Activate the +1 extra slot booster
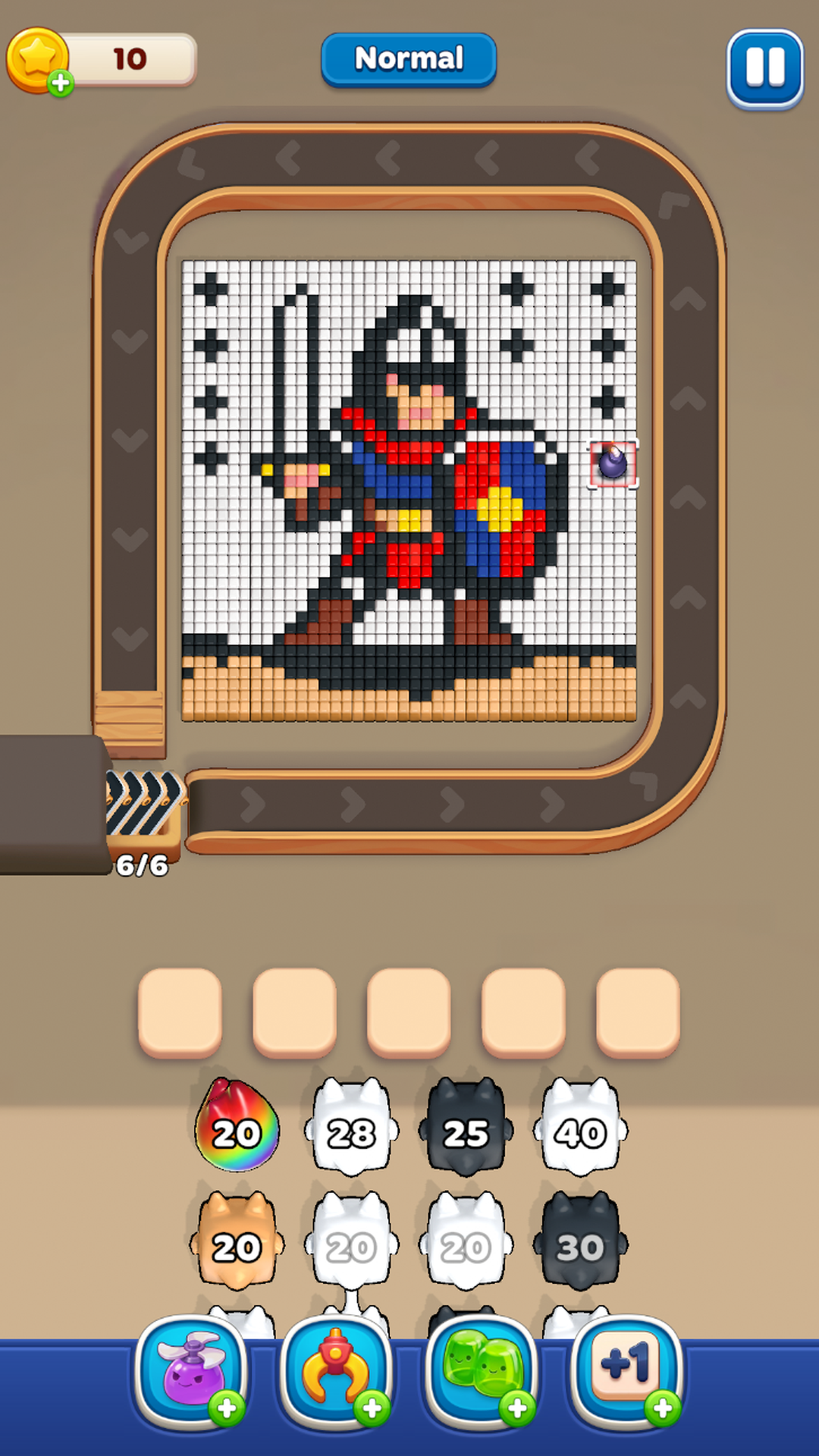Viewport: 819px width, 1456px height. pos(626,1371)
